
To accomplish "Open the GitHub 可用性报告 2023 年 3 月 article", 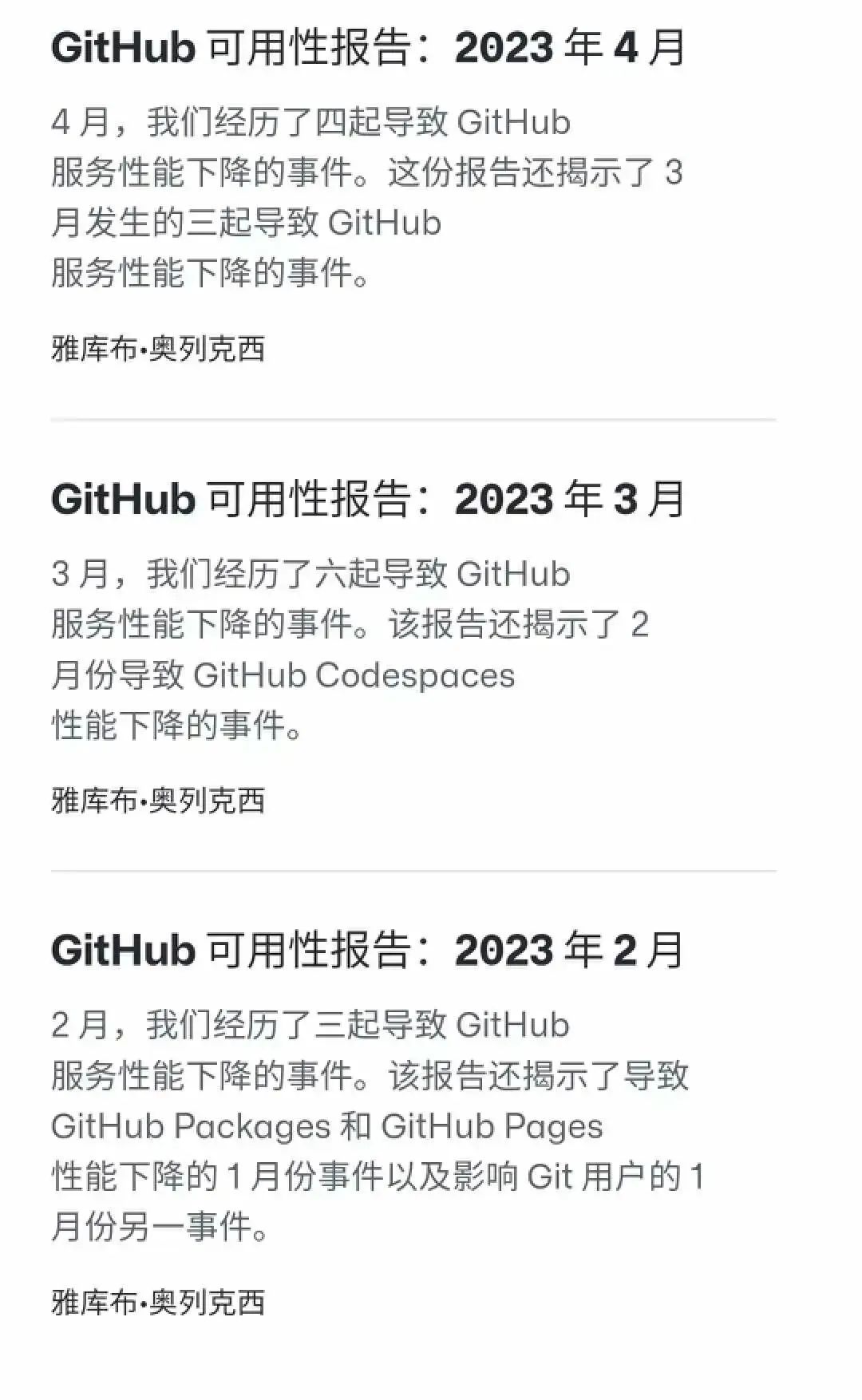I will pos(368,500).
